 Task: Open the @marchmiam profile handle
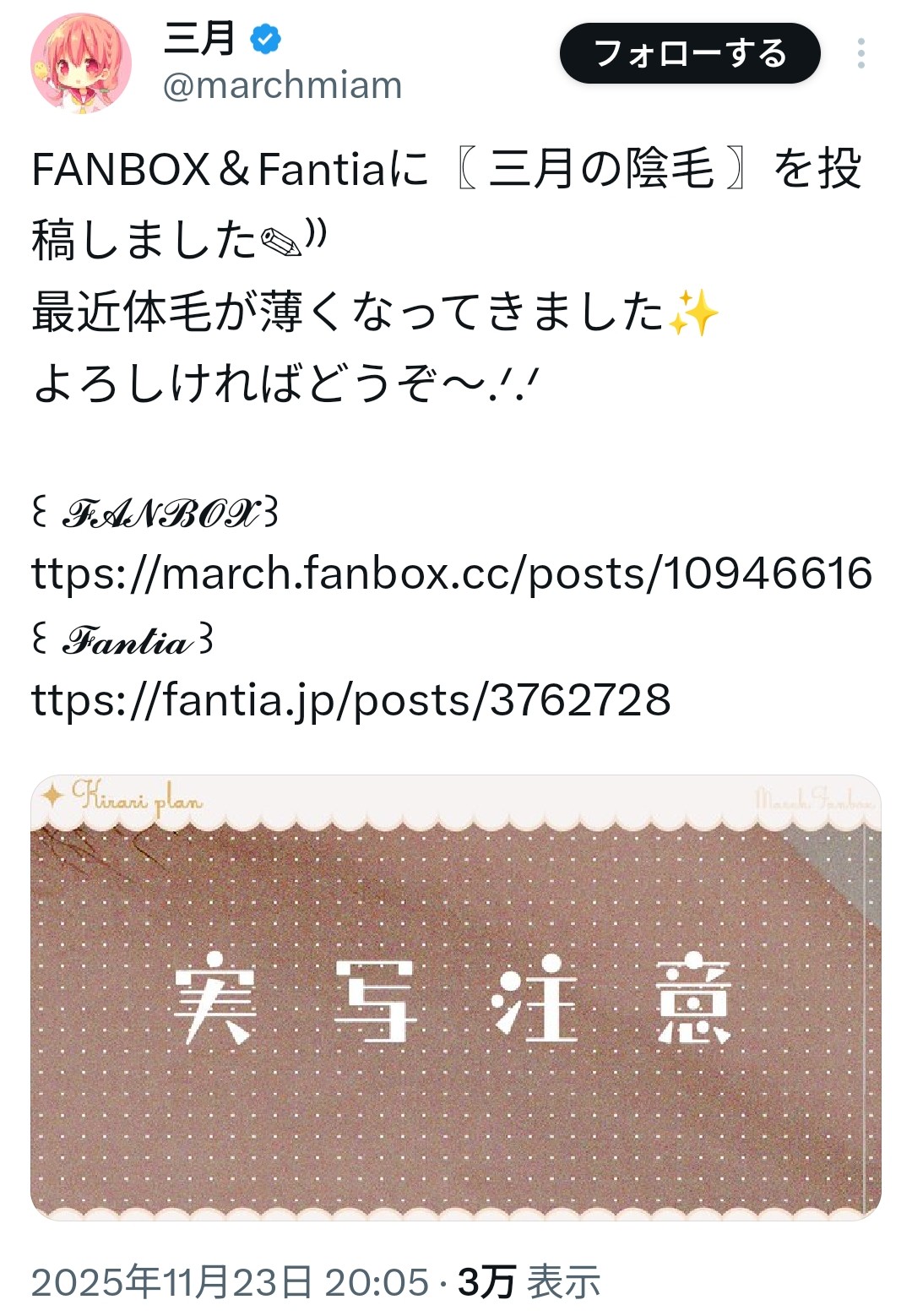click(x=282, y=85)
